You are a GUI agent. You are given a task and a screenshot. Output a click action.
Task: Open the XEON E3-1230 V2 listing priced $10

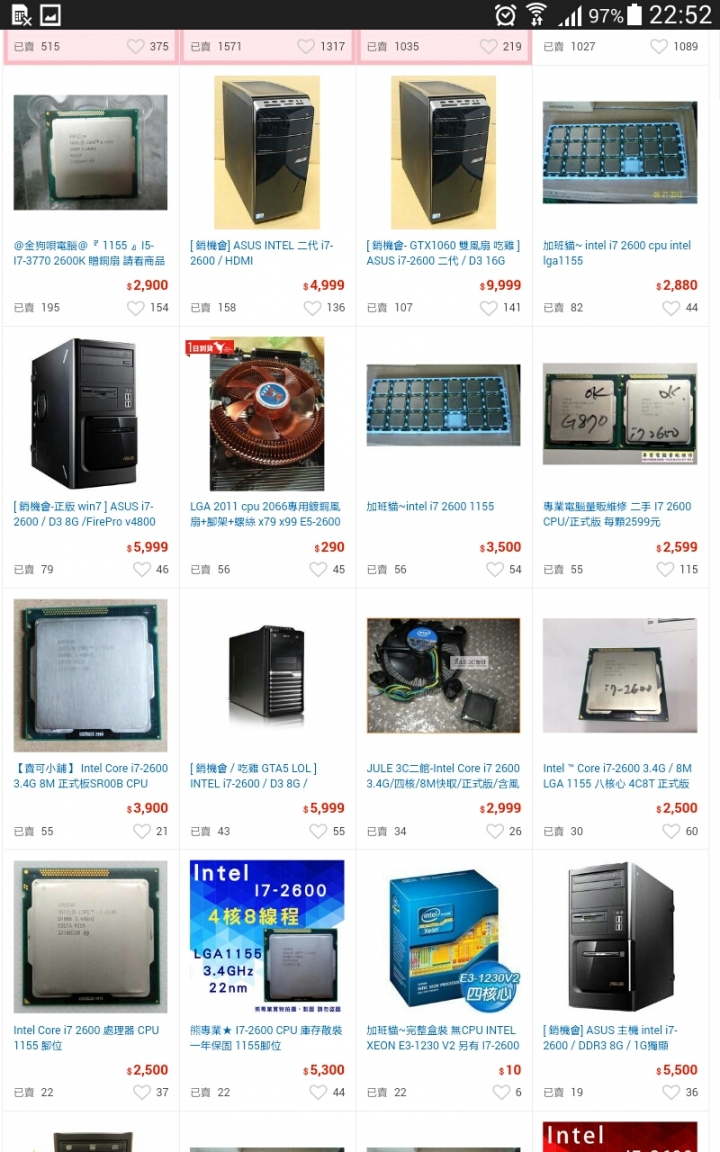point(443,1037)
